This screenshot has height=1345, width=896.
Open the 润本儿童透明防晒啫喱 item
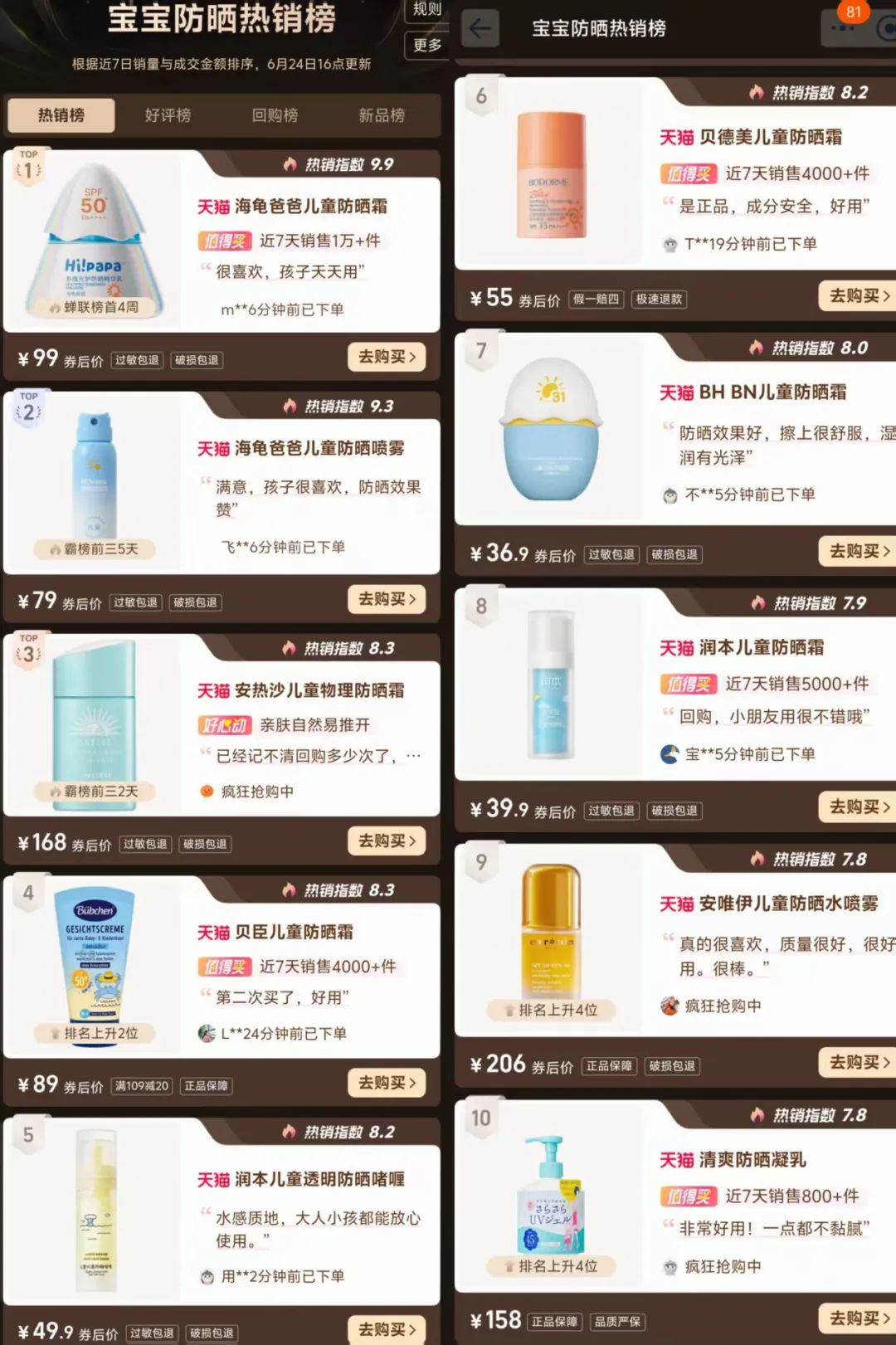(x=300, y=1179)
